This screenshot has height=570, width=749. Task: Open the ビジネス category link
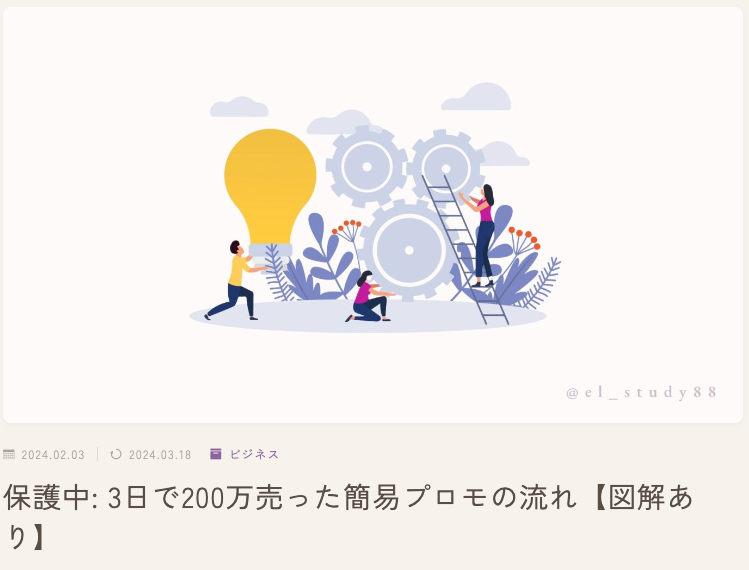pyautogui.click(x=253, y=454)
